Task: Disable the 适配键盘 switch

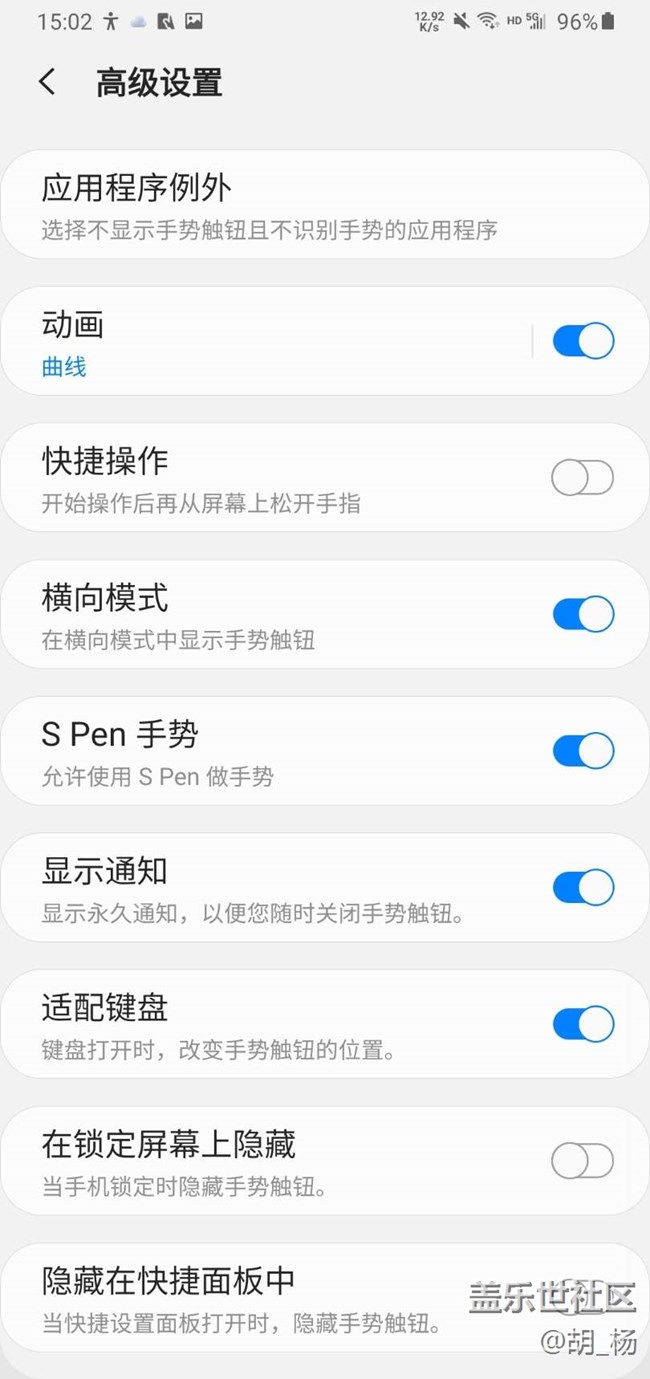Action: 583,1024
